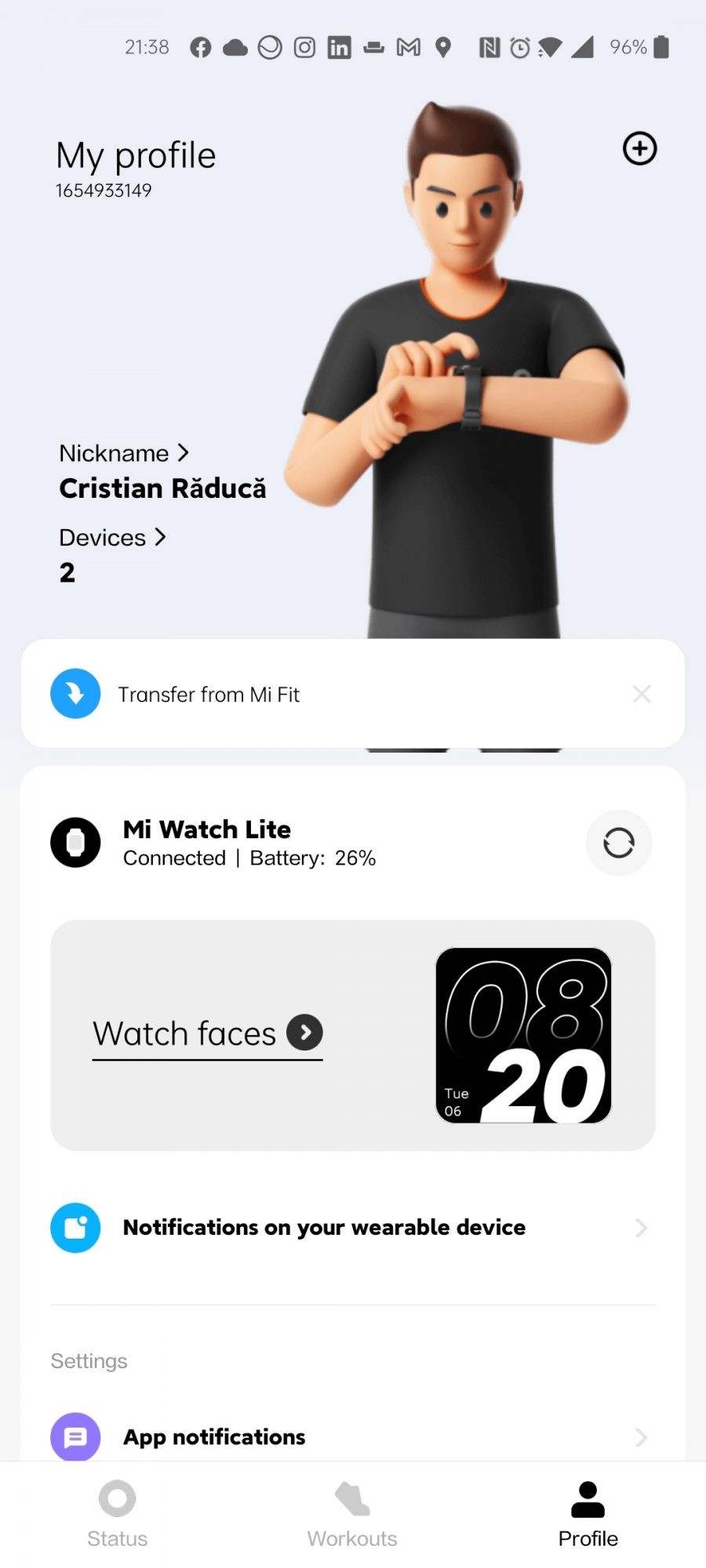The width and height of the screenshot is (706, 1568).
Task: Tap the add device plus icon
Action: (639, 149)
